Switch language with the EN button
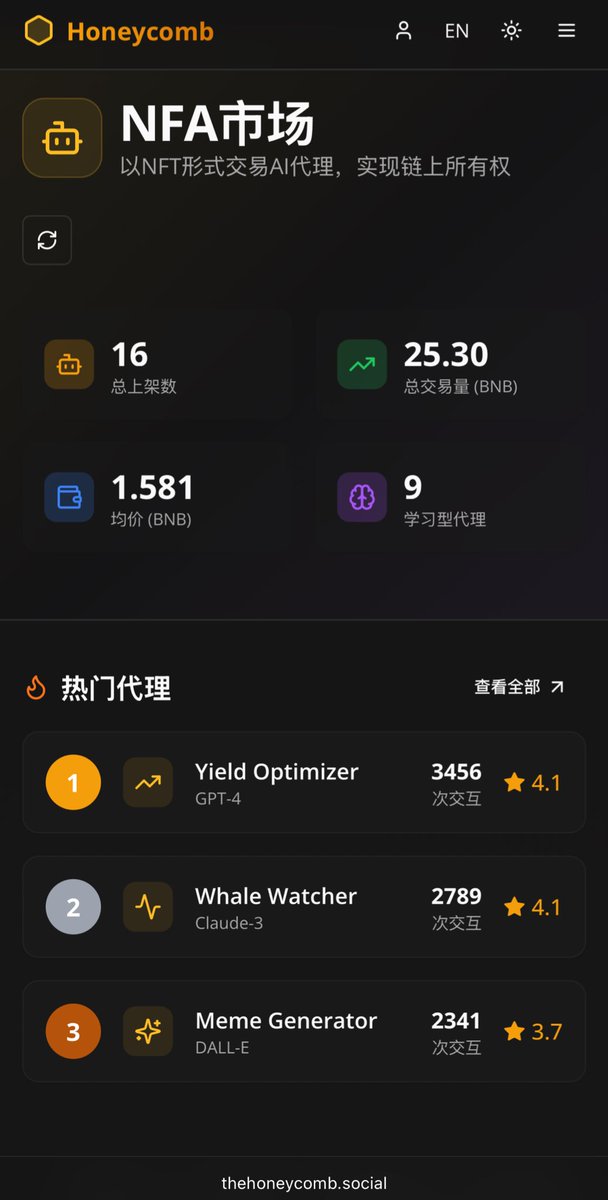The height and width of the screenshot is (1200, 608). (x=457, y=31)
